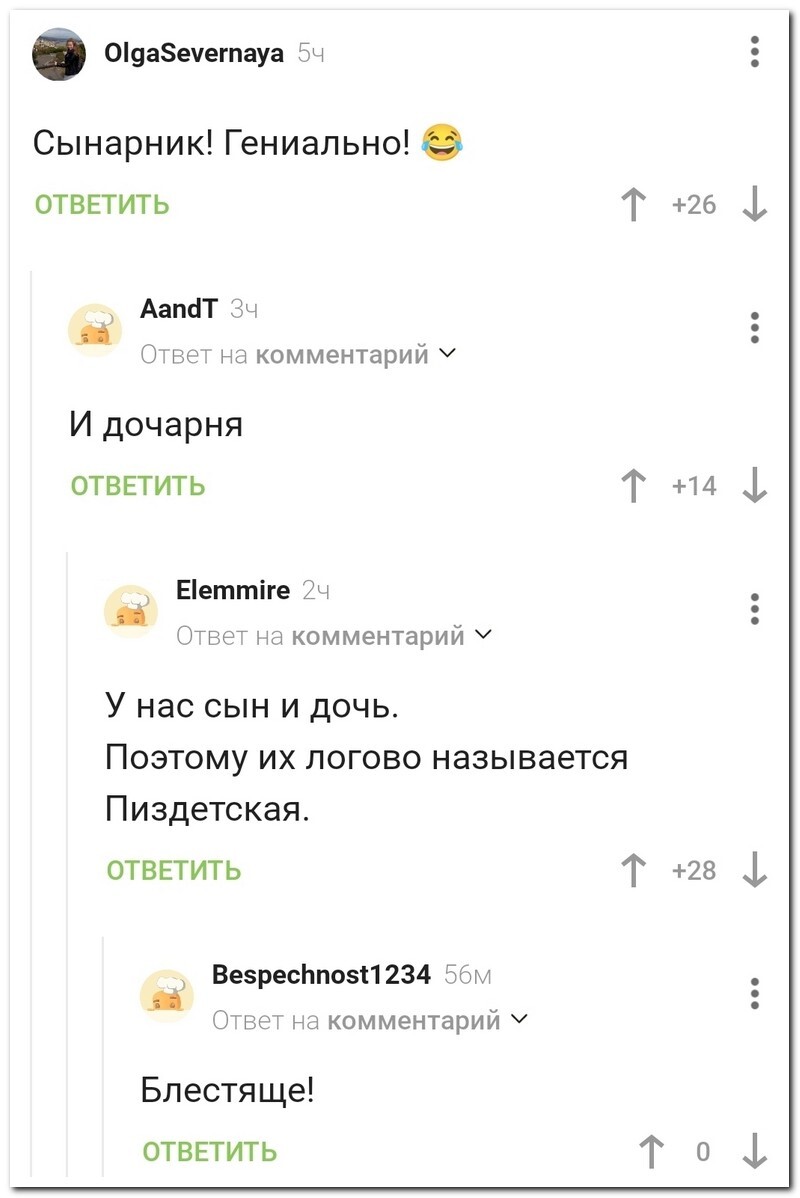Open overflow menu on Elemmire's comment
Image resolution: width=800 pixels, height=1198 pixels.
[x=755, y=608]
